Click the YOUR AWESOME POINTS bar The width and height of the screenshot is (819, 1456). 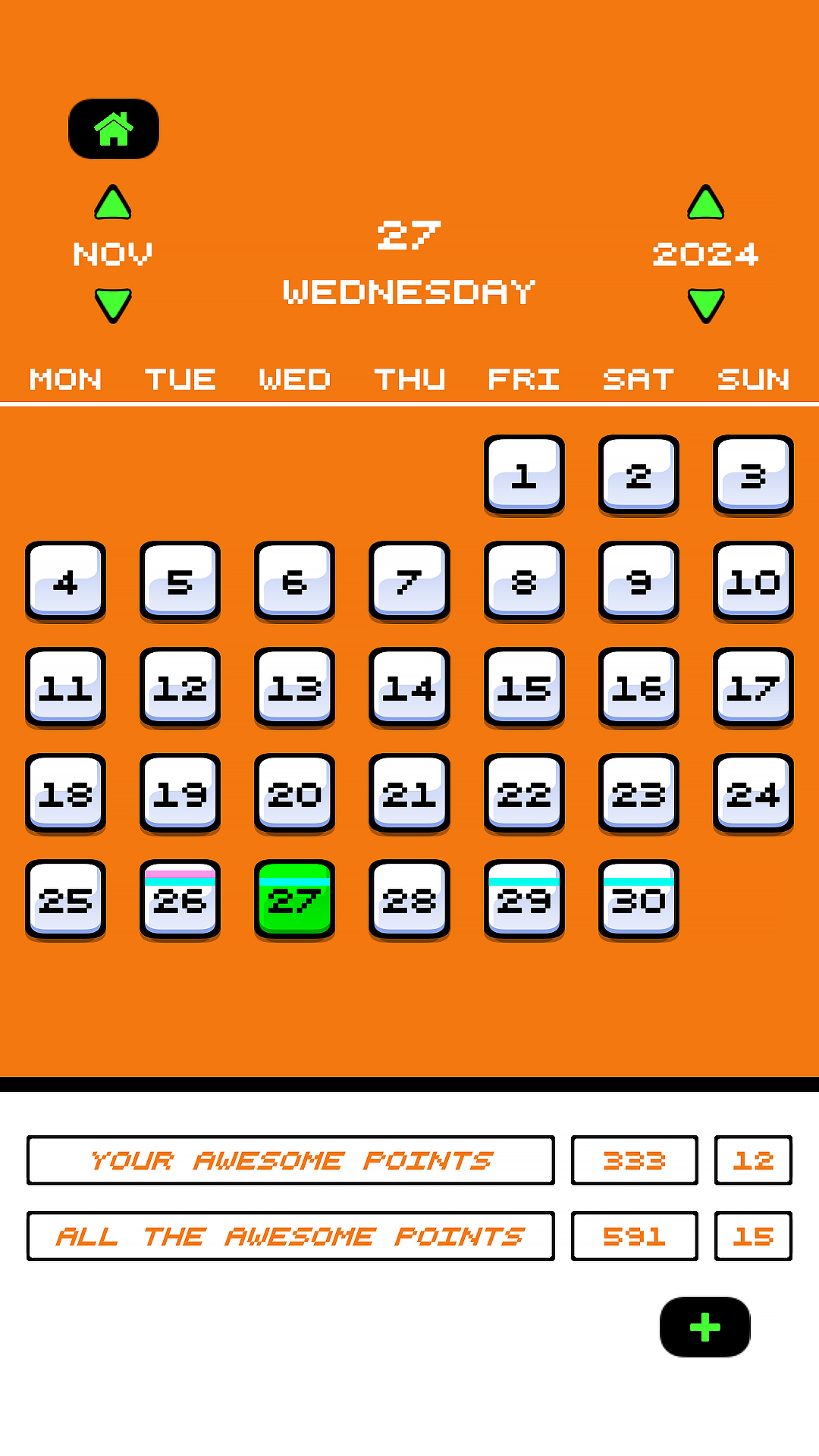point(290,1160)
